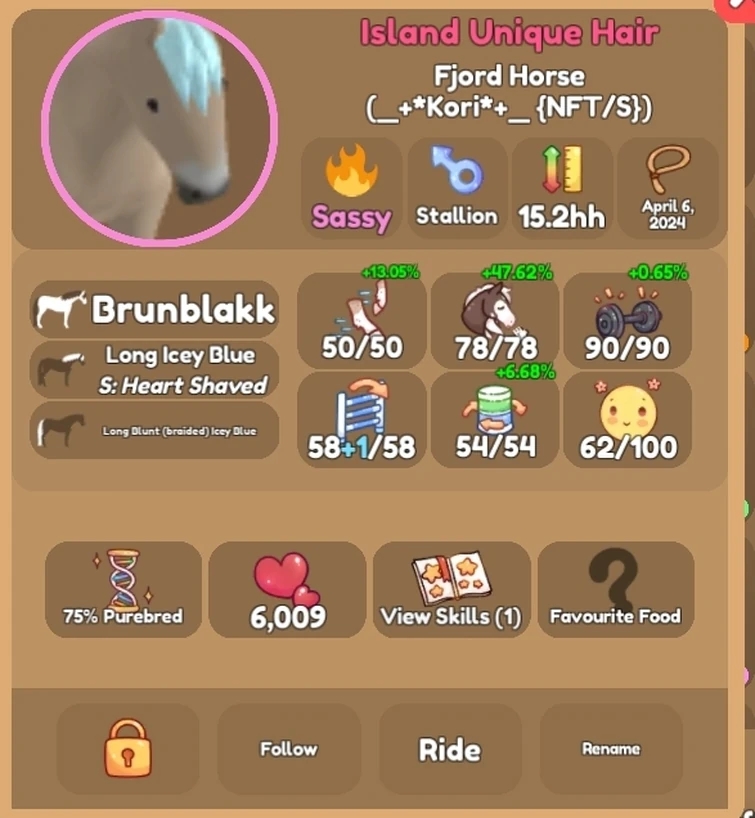
Task: Open View Skills (1)
Action: click(x=451, y=588)
